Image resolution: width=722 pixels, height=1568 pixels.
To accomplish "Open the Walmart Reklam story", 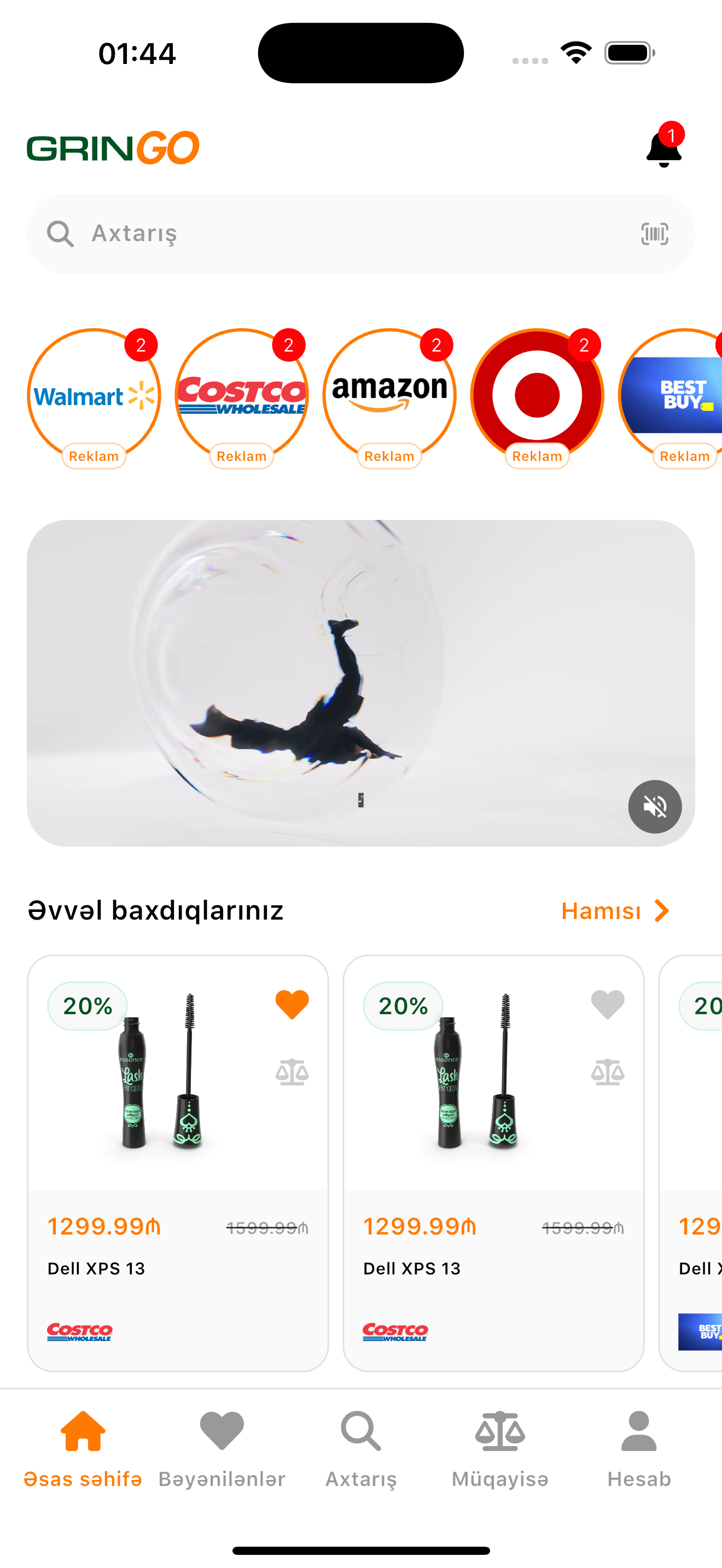I will (94, 396).
